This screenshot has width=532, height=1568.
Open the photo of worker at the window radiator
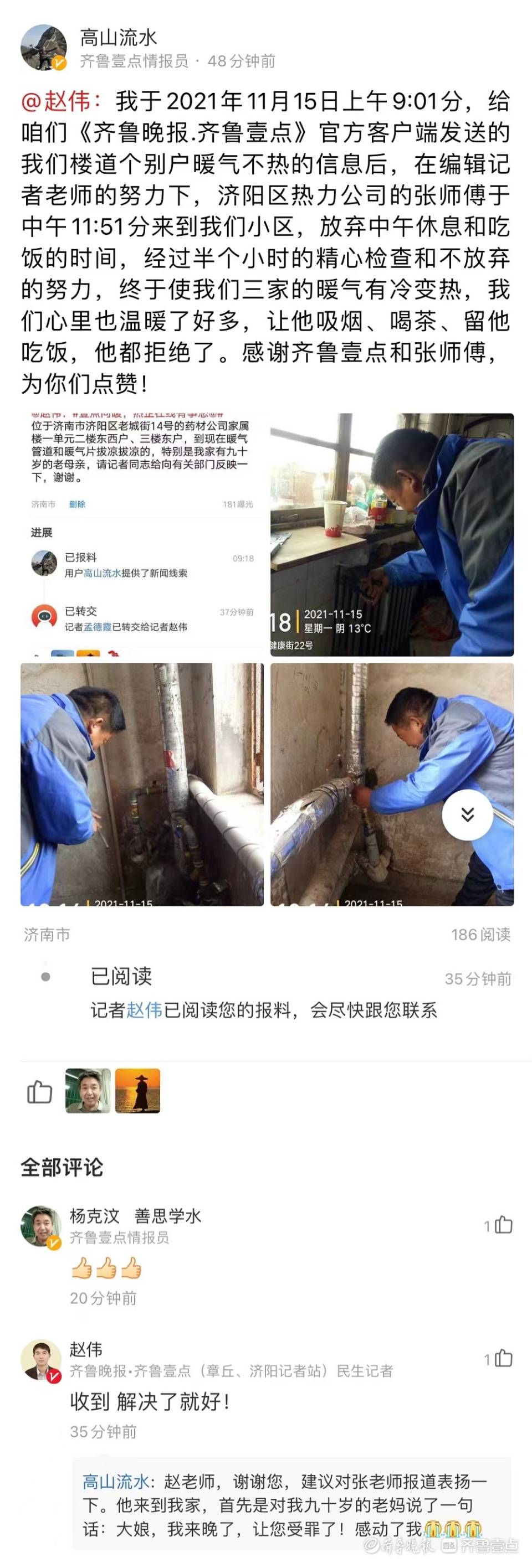point(392,534)
